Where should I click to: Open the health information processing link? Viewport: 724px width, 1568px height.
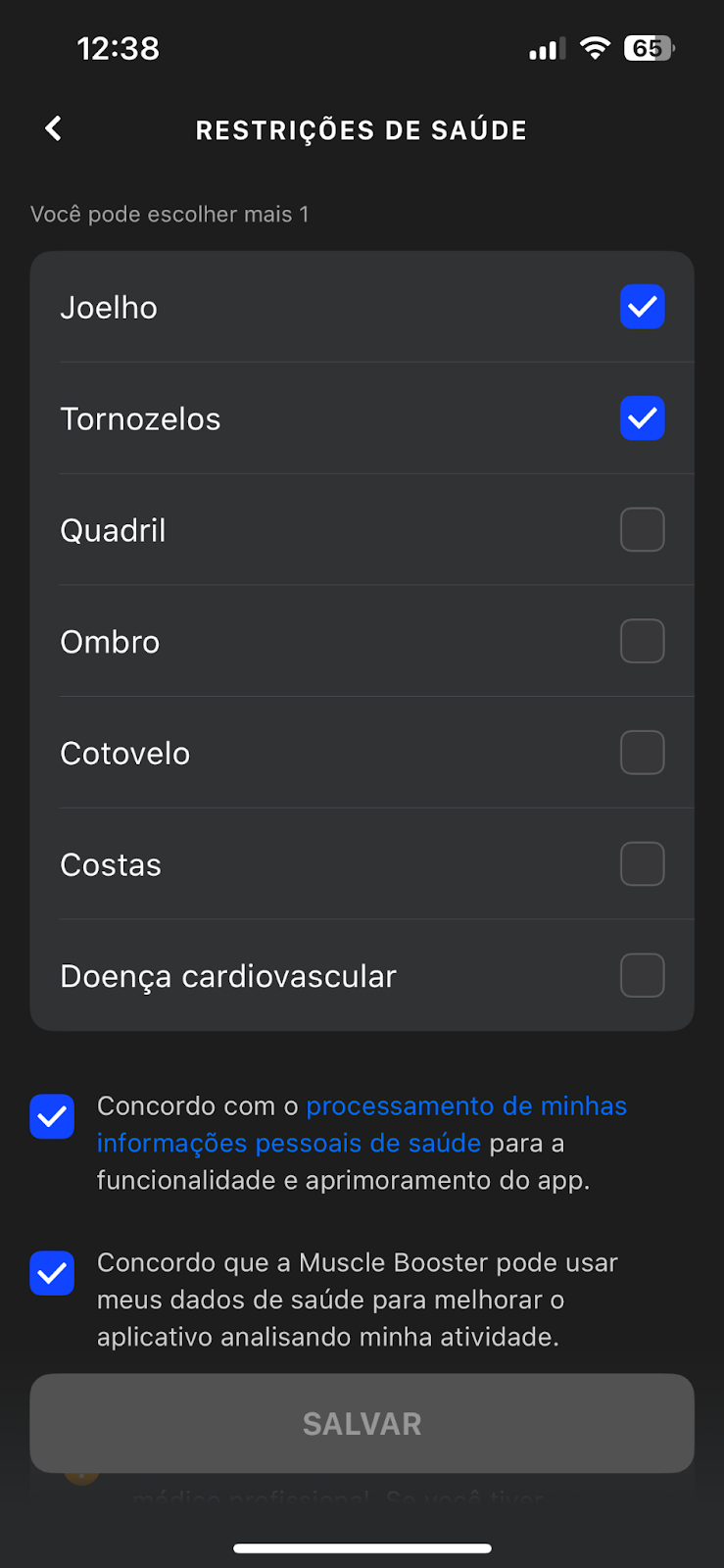point(362,1124)
